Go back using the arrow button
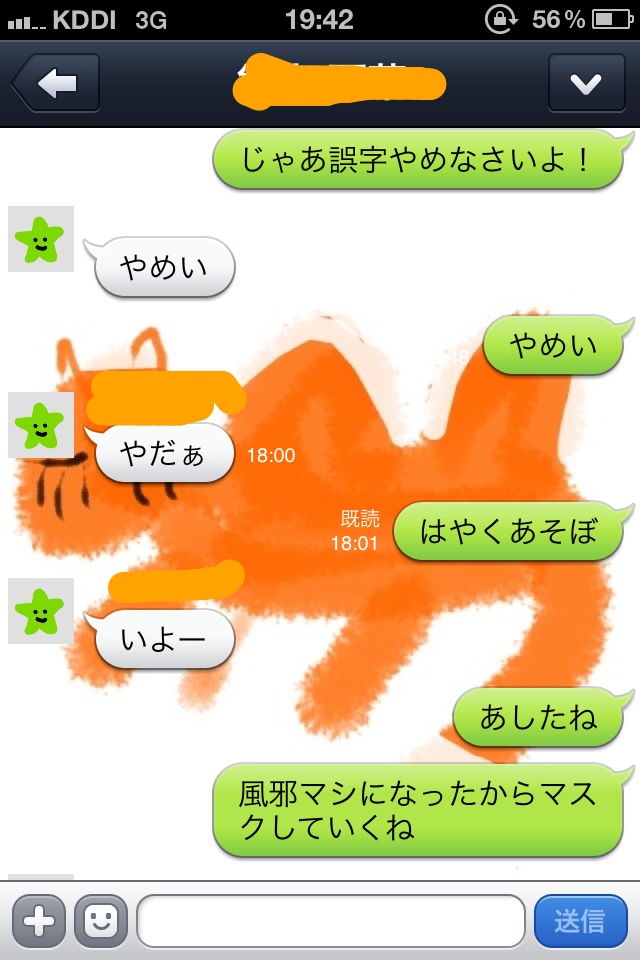The width and height of the screenshot is (640, 960). tap(57, 84)
